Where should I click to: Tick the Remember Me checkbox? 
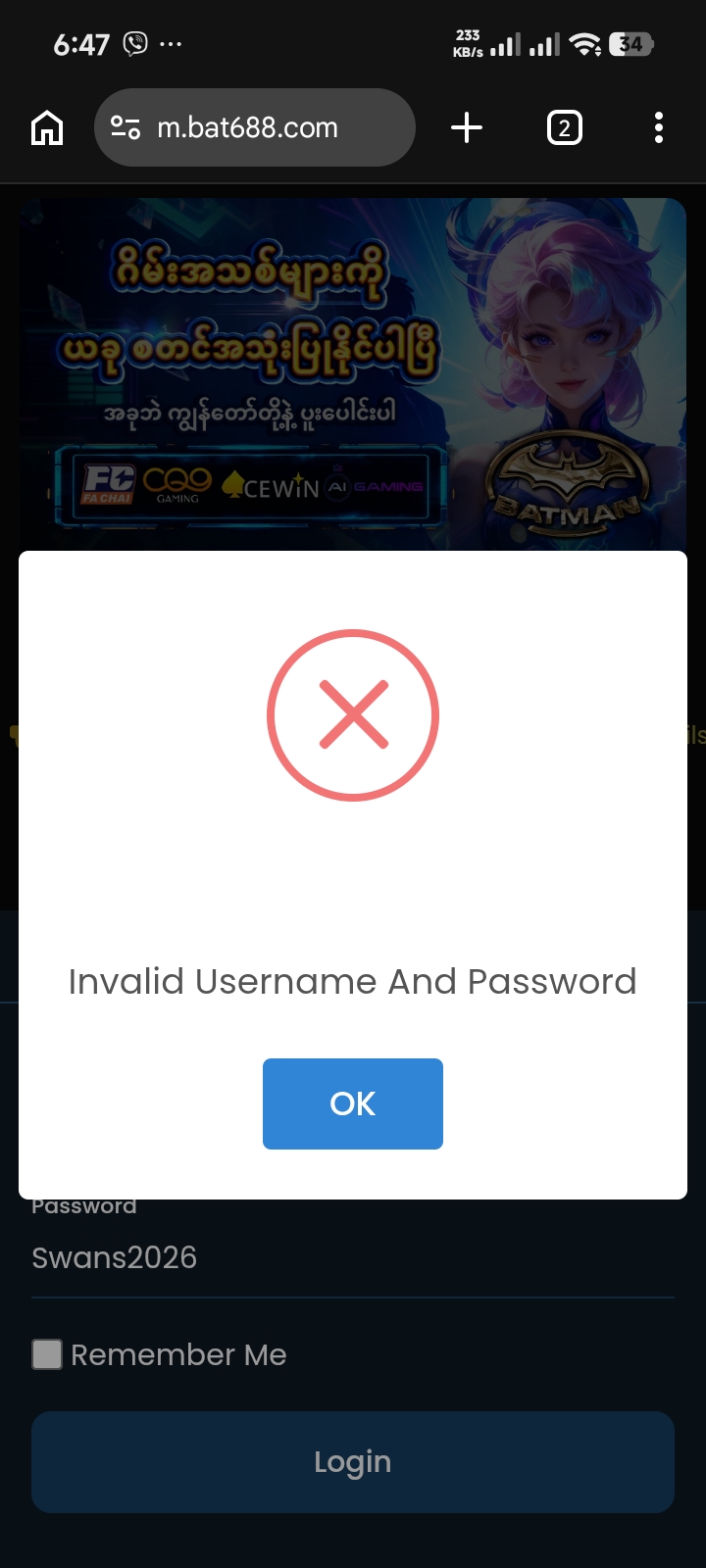point(47,1354)
